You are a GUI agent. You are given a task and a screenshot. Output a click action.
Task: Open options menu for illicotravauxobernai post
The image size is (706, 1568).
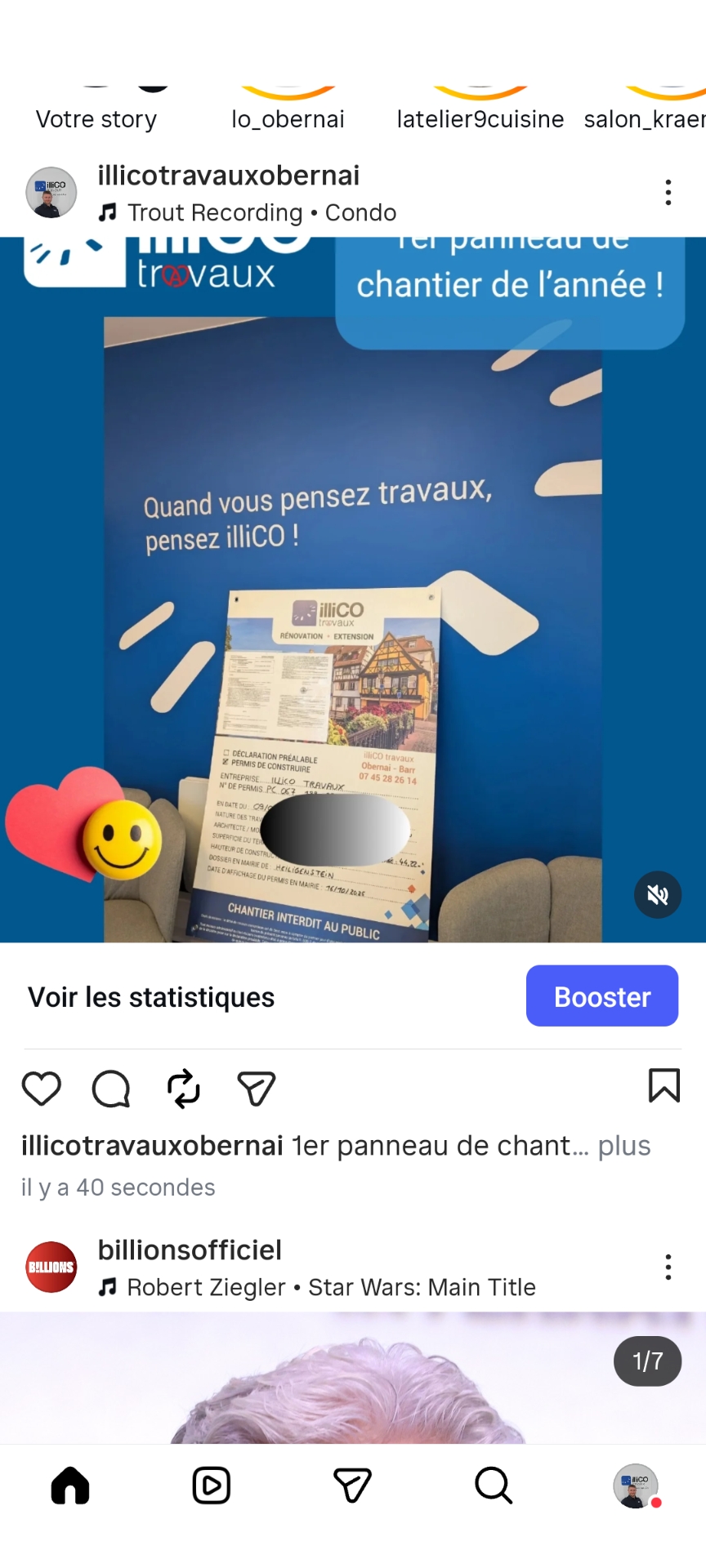coord(668,193)
